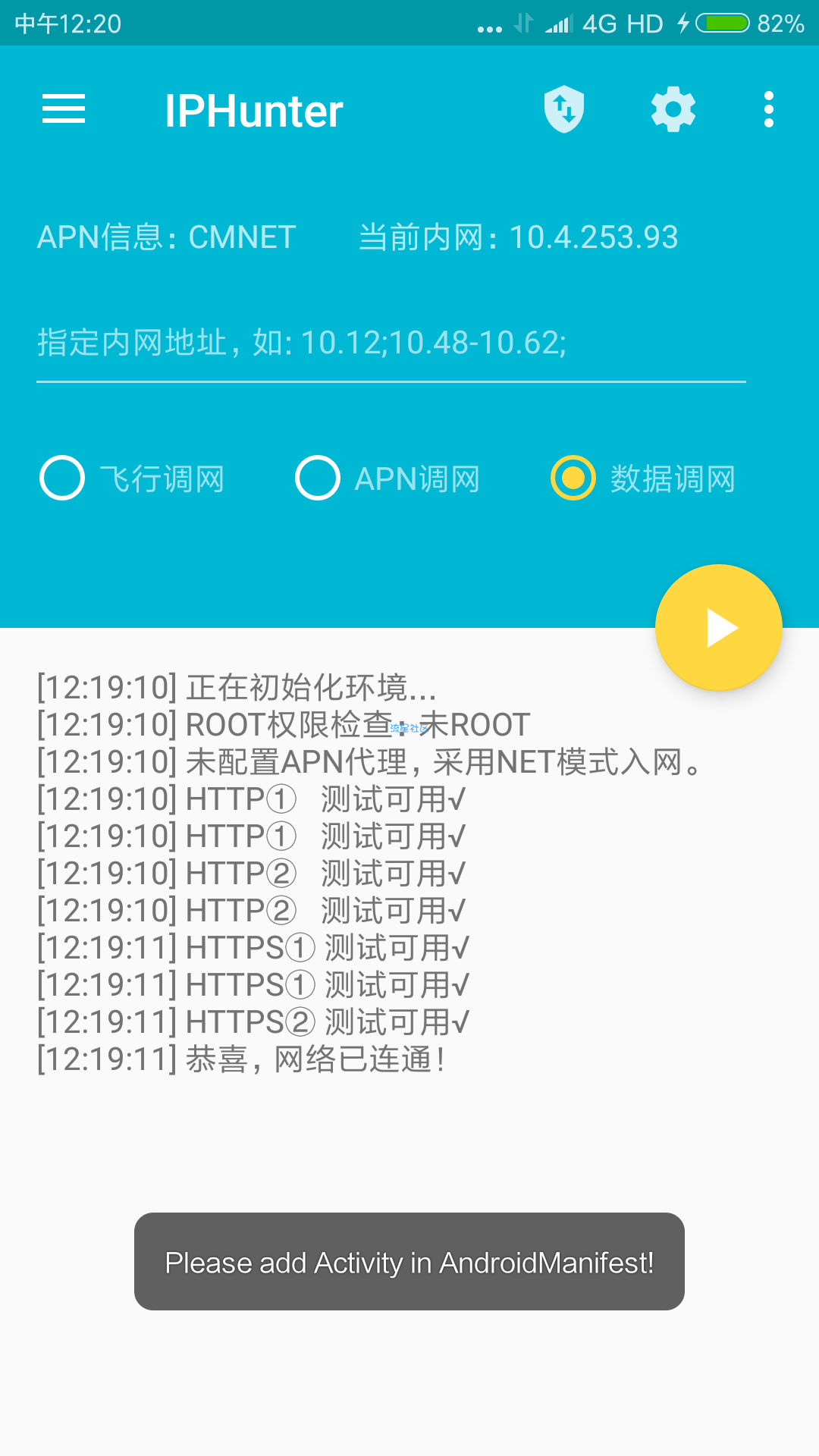
Task: Select the 飞行调网 radio option
Action: 62,478
